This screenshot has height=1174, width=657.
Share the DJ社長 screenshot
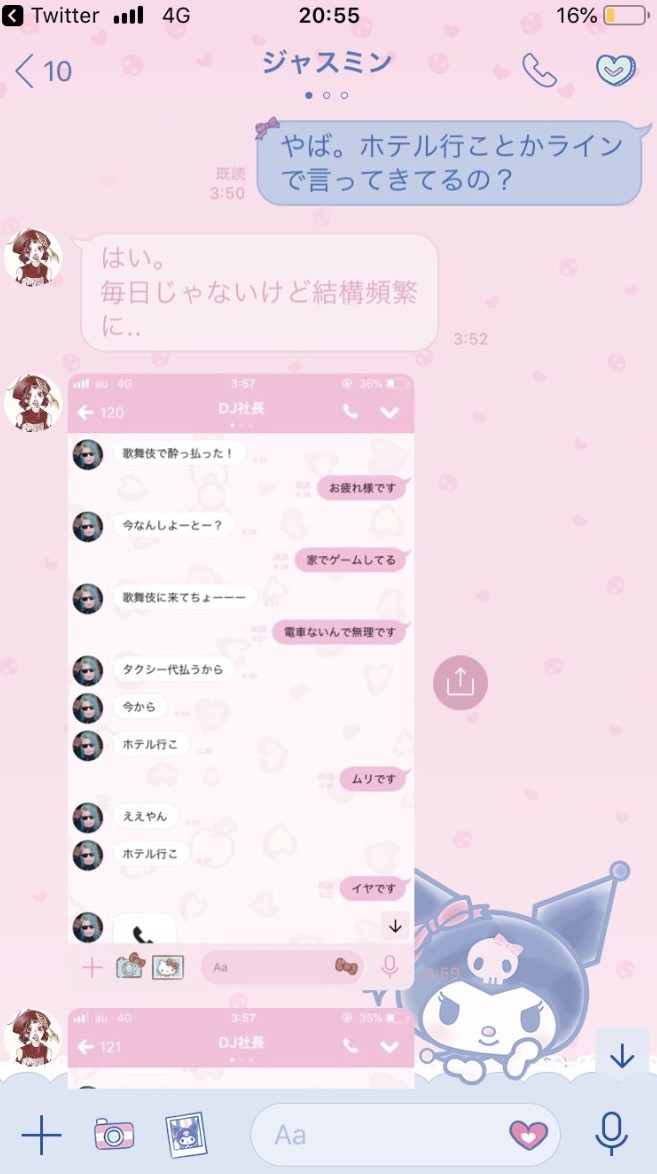(x=460, y=682)
